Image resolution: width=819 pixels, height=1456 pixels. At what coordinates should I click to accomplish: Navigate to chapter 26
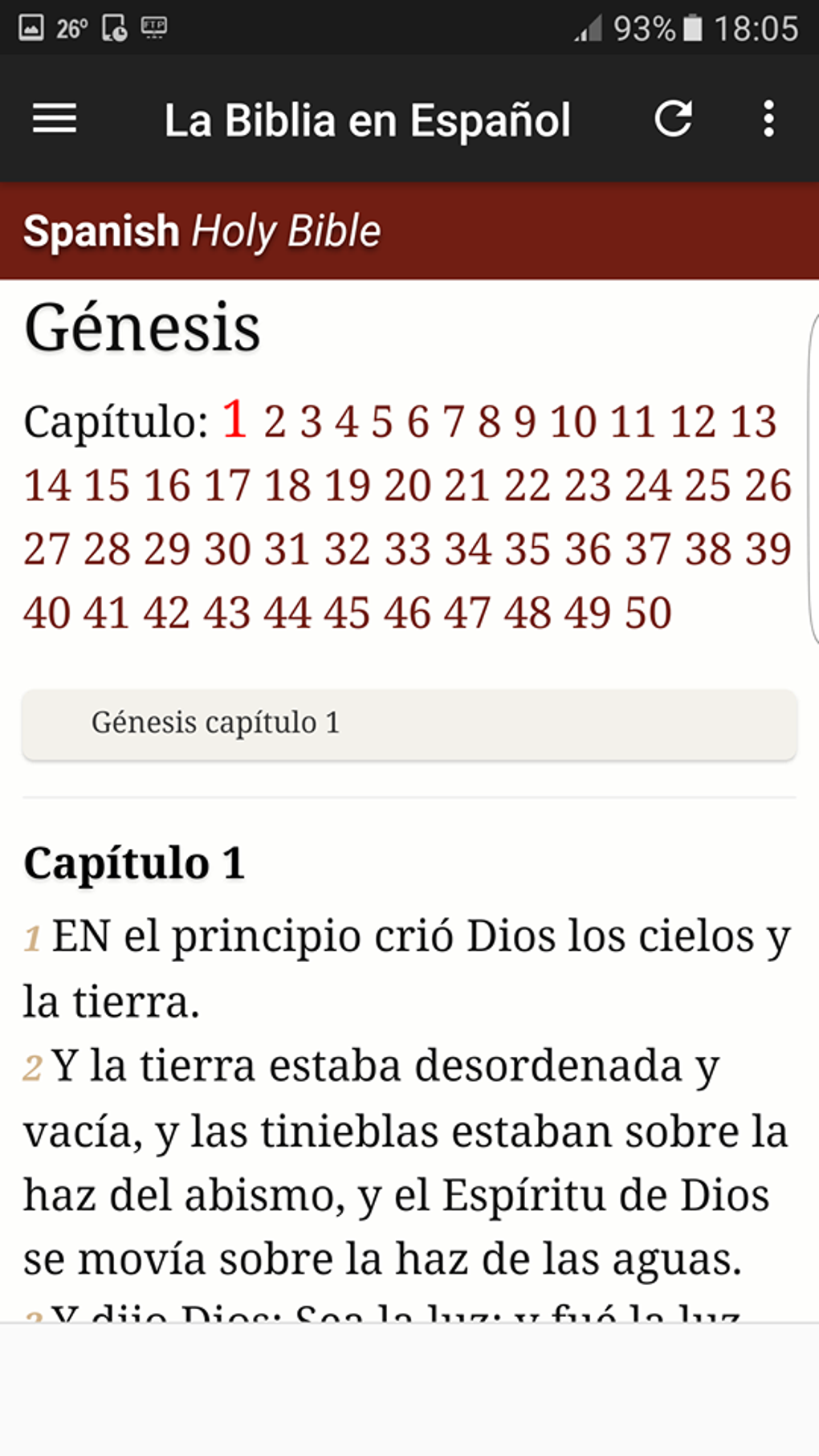coord(768,485)
